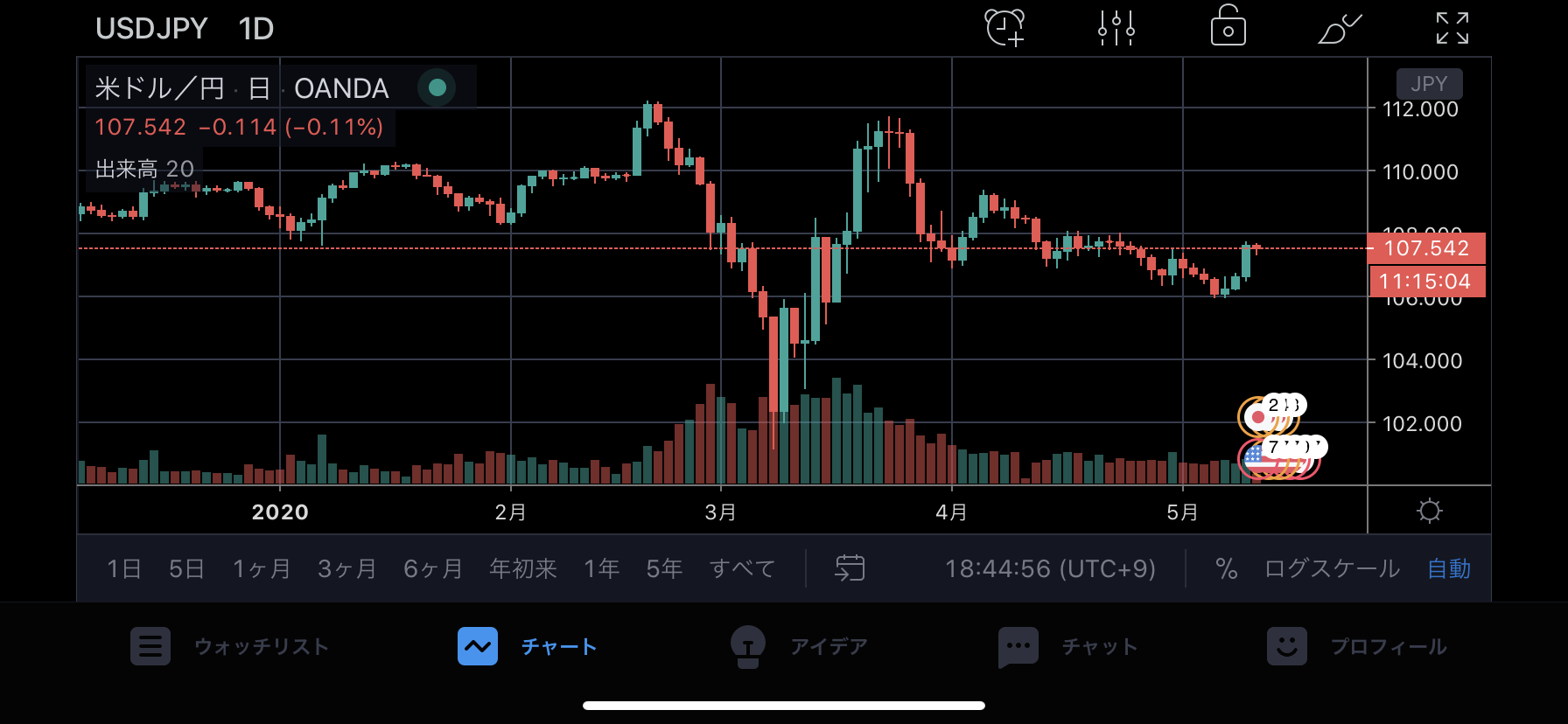
Task: Toggle the percent scale
Action: point(1226,569)
